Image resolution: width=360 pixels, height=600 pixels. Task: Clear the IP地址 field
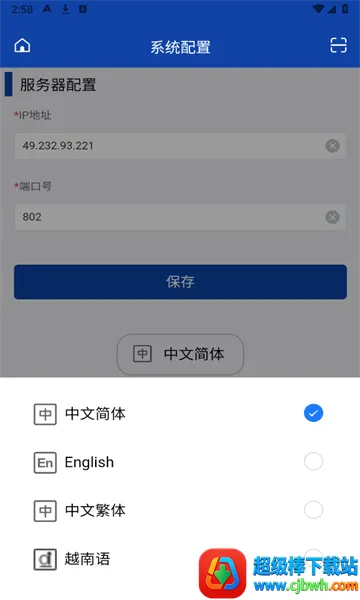coord(332,146)
